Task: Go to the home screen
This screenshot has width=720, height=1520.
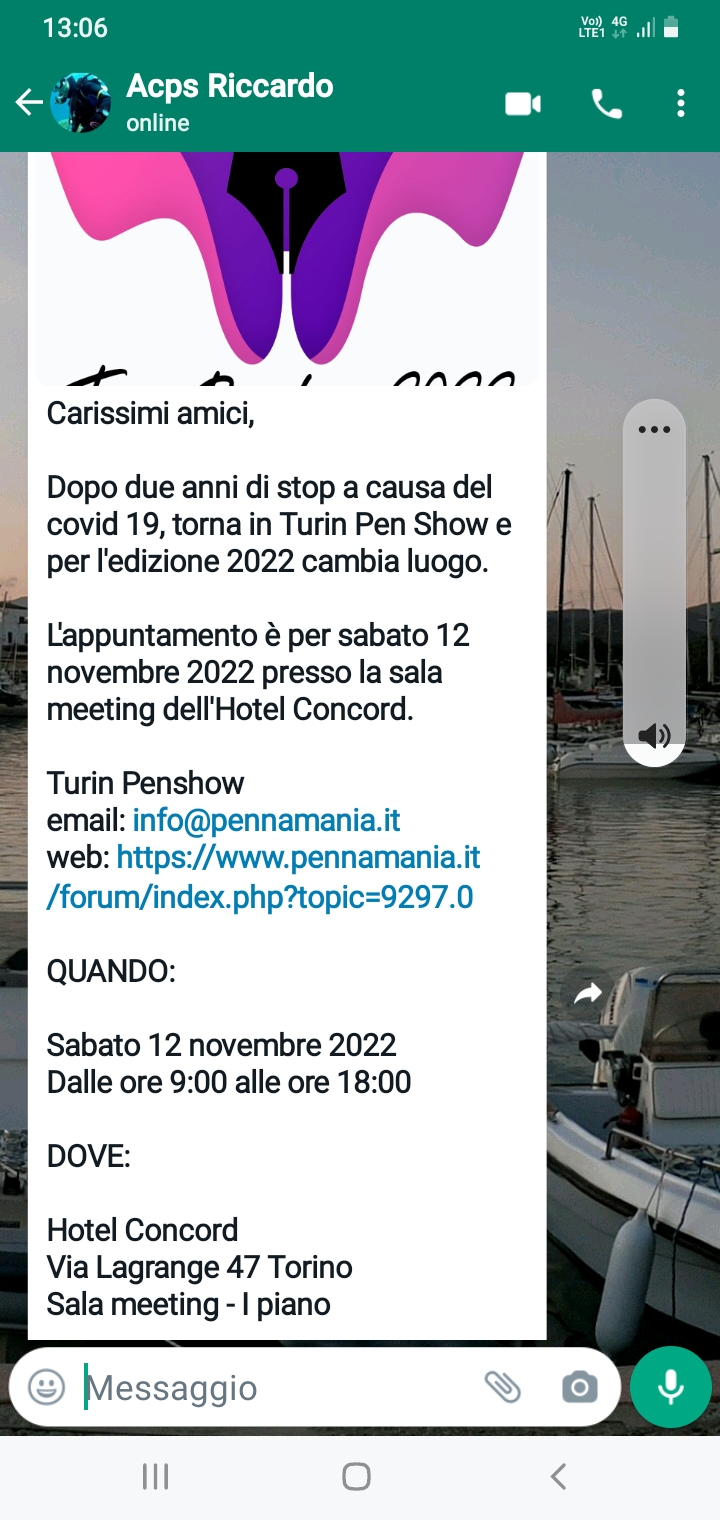Action: tap(357, 1476)
